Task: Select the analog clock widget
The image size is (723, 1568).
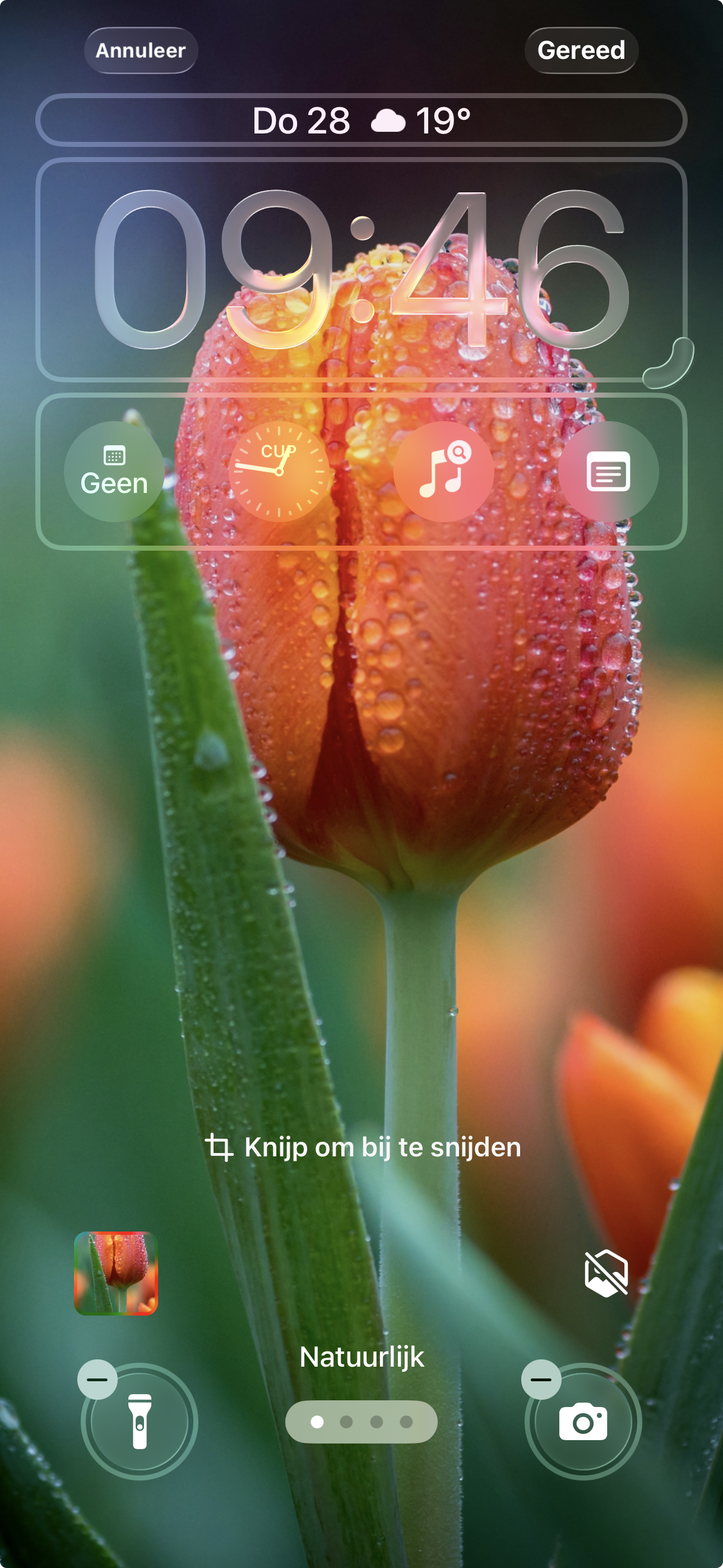Action: pyautogui.click(x=278, y=472)
